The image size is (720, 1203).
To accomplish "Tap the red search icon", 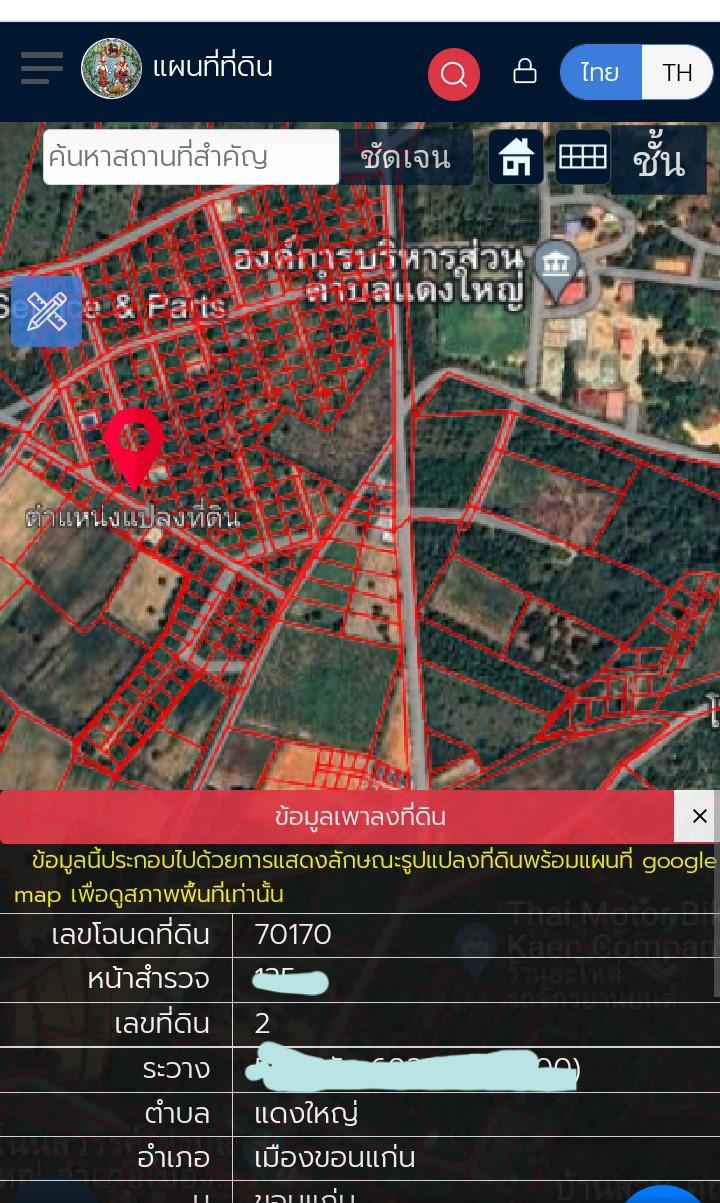I will click(454, 74).
